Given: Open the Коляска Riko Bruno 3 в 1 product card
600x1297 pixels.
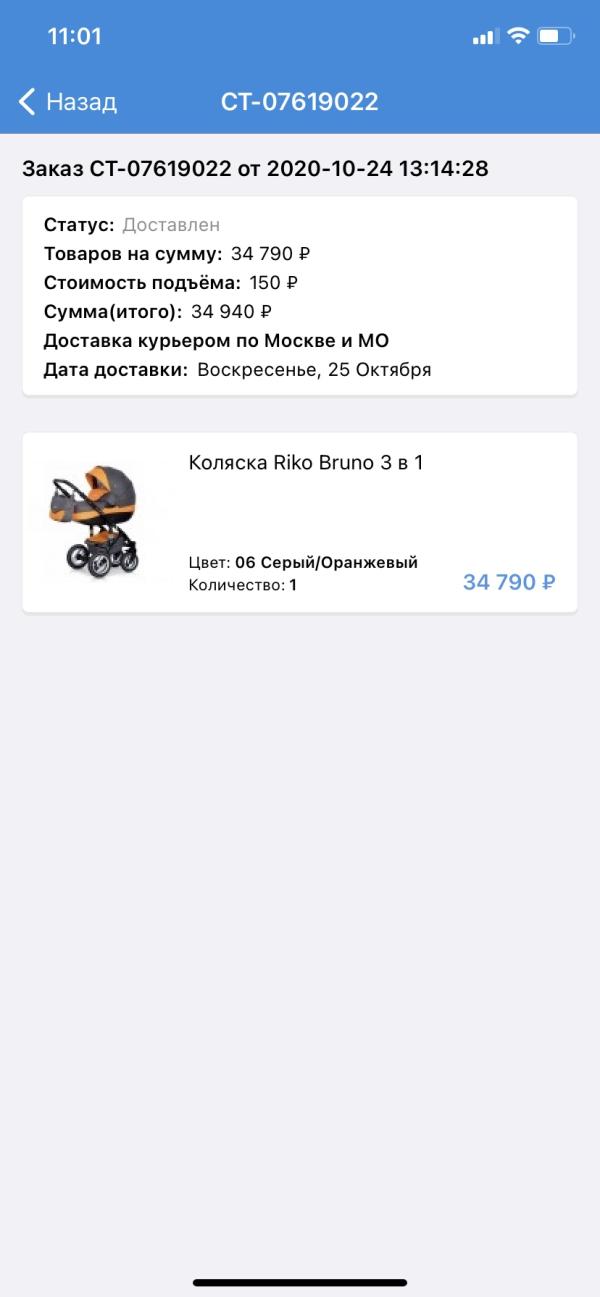Looking at the screenshot, I should click(x=300, y=521).
